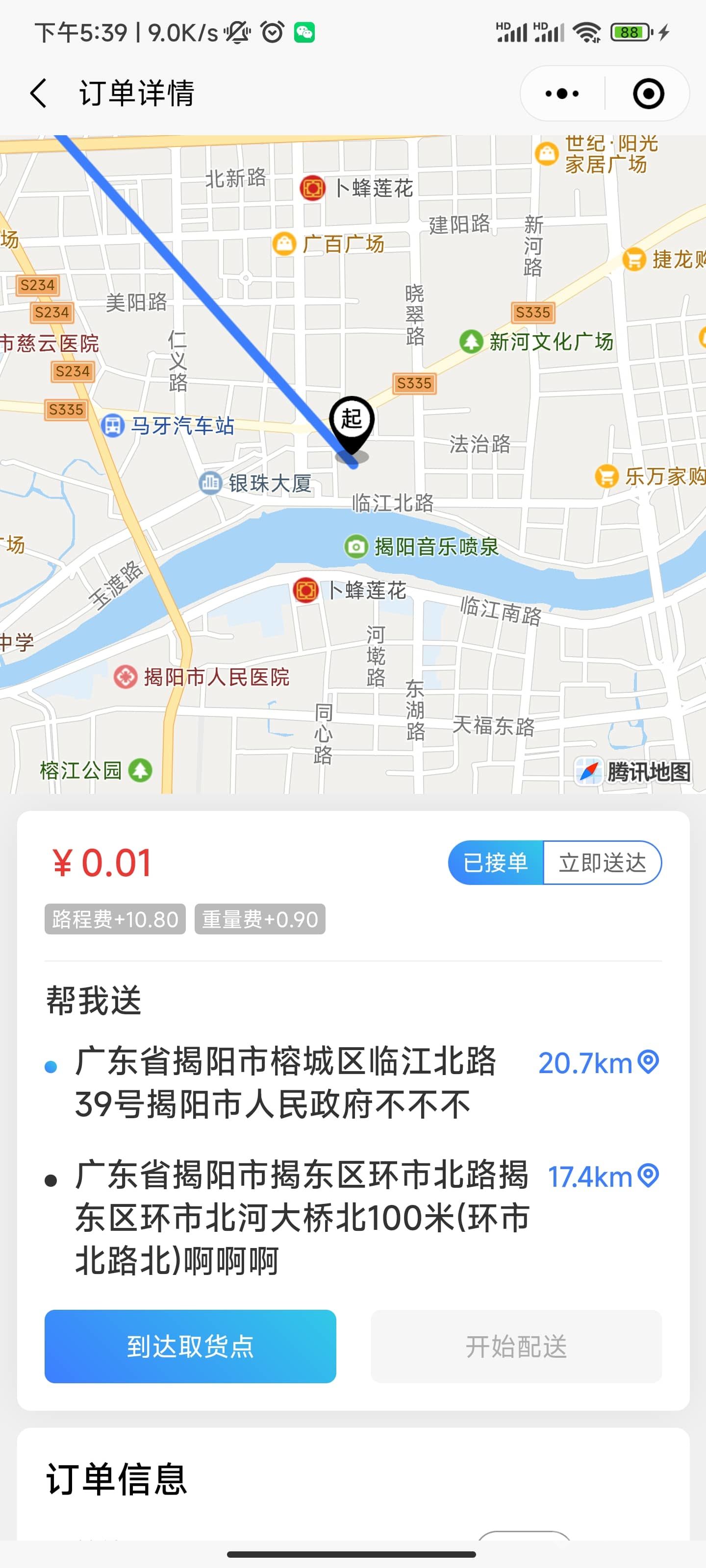Open the mini program three-dot menu
Image resolution: width=706 pixels, height=1568 pixels.
coord(562,94)
